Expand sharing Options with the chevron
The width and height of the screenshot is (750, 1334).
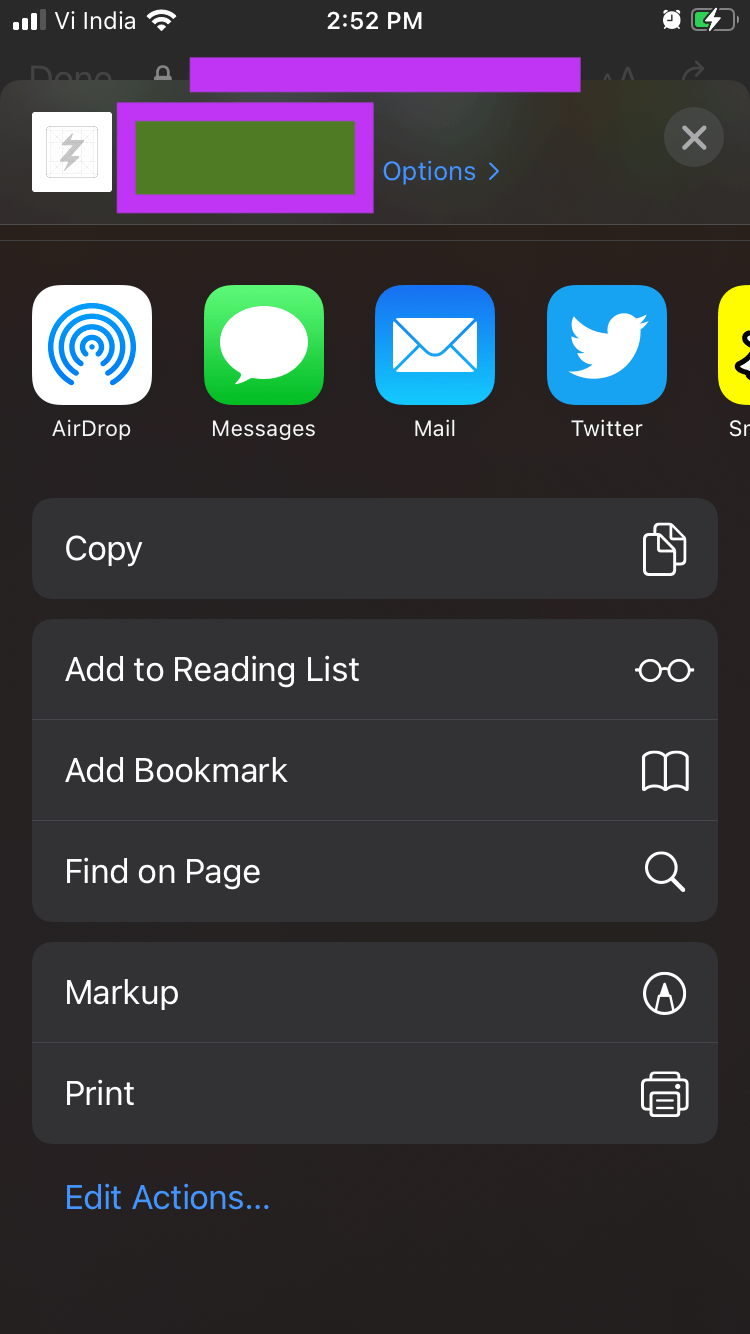point(492,171)
